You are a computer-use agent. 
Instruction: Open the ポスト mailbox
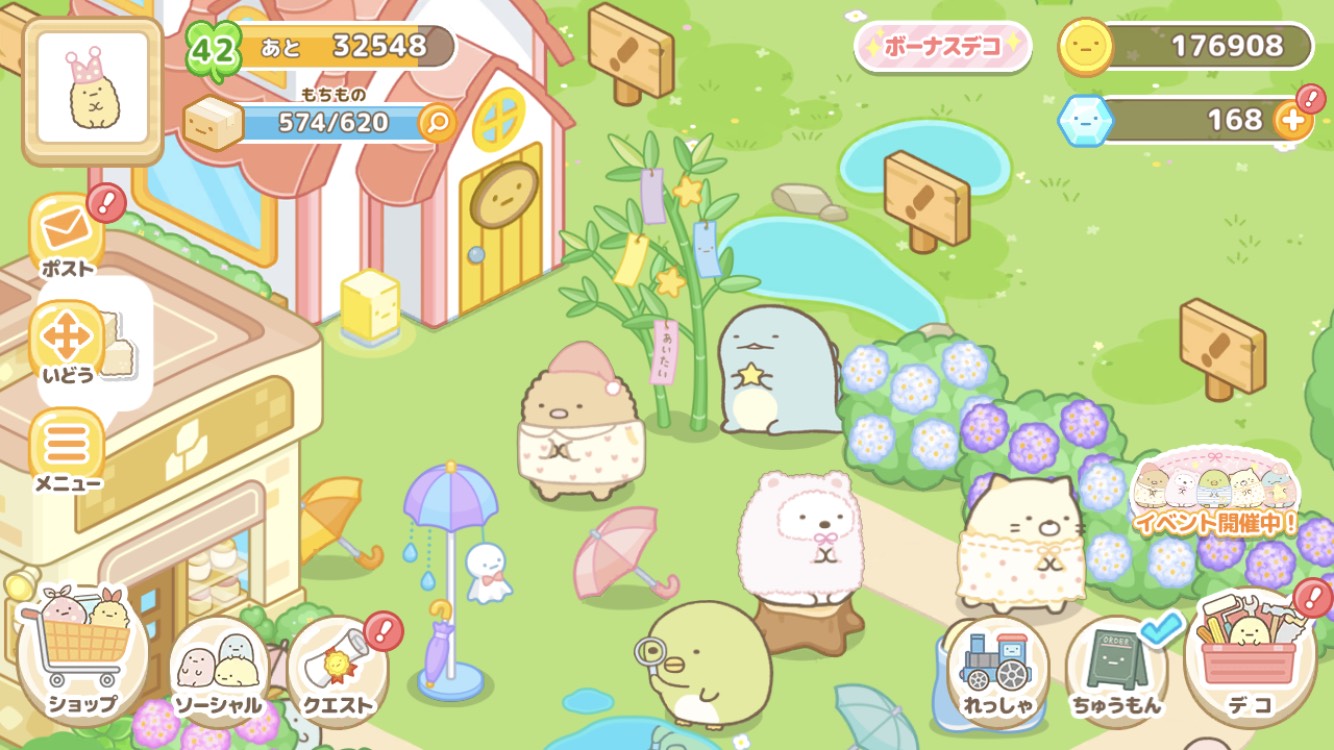[x=68, y=237]
